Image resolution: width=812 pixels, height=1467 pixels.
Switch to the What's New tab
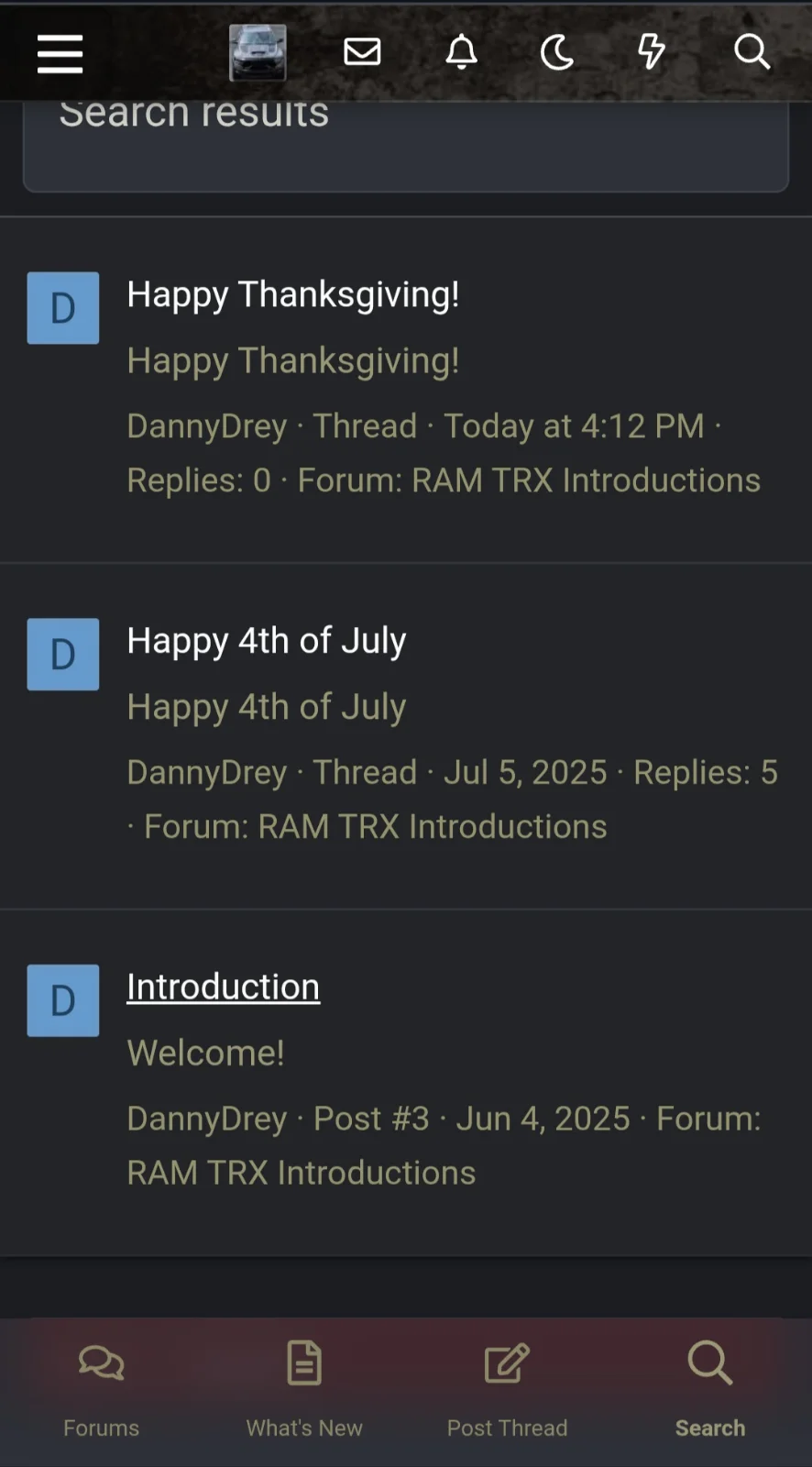tap(304, 1387)
